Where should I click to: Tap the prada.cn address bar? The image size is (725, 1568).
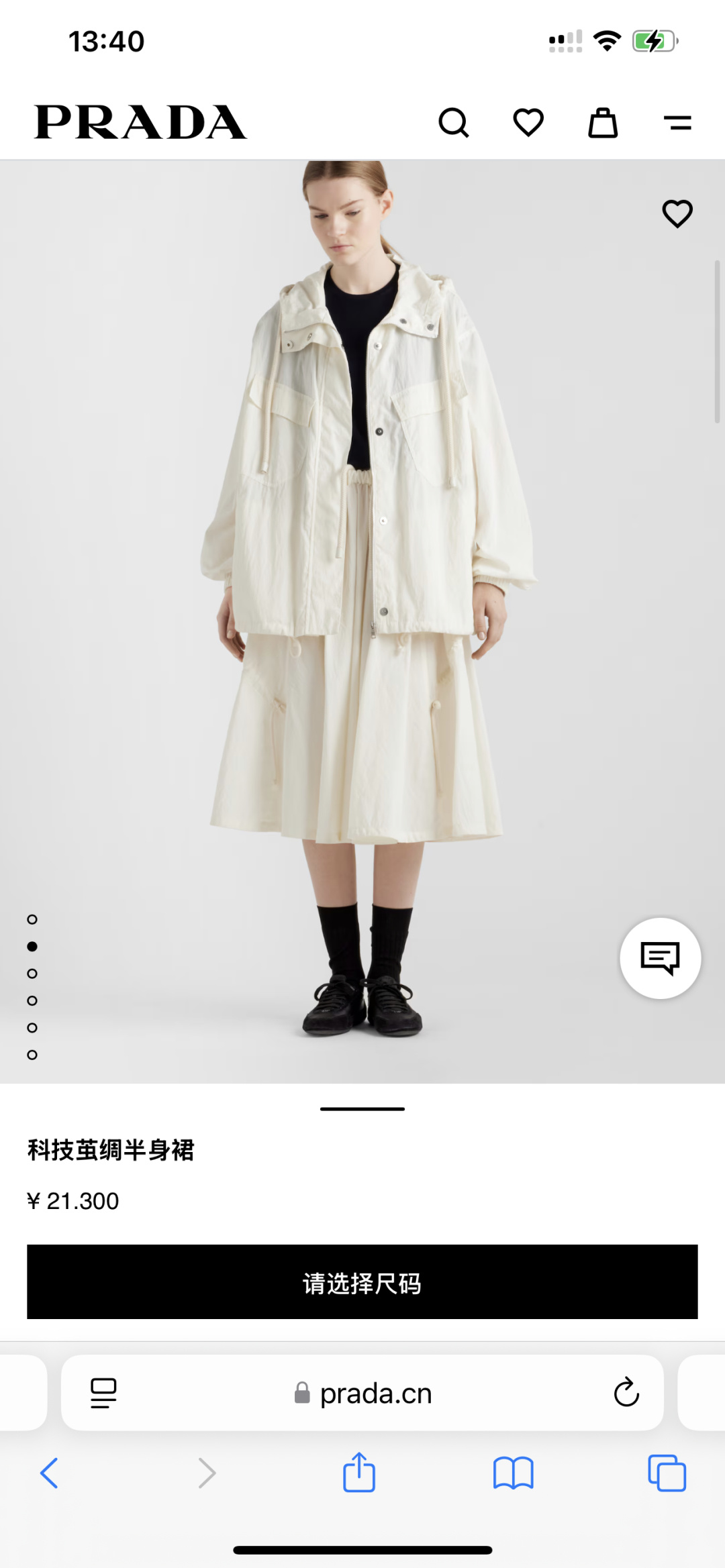coord(376,1394)
